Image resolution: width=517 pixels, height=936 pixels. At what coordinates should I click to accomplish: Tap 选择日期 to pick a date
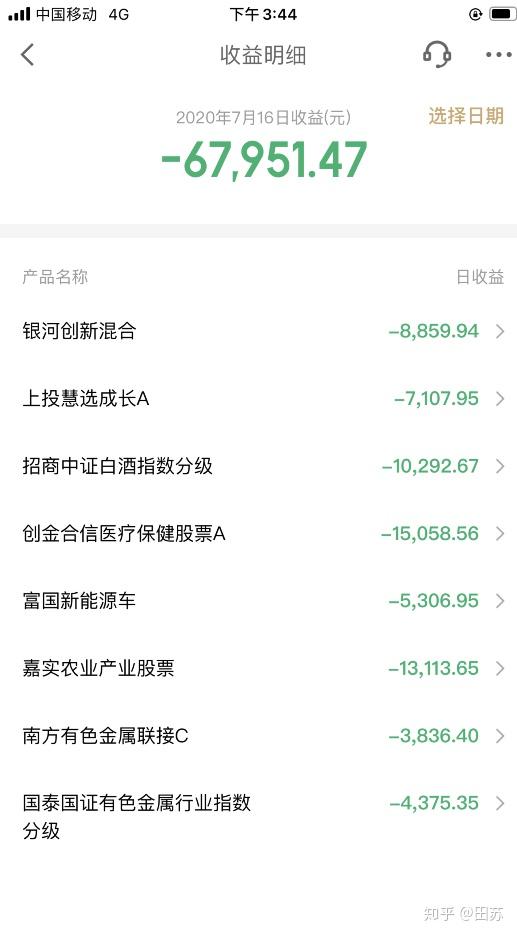coord(466,116)
